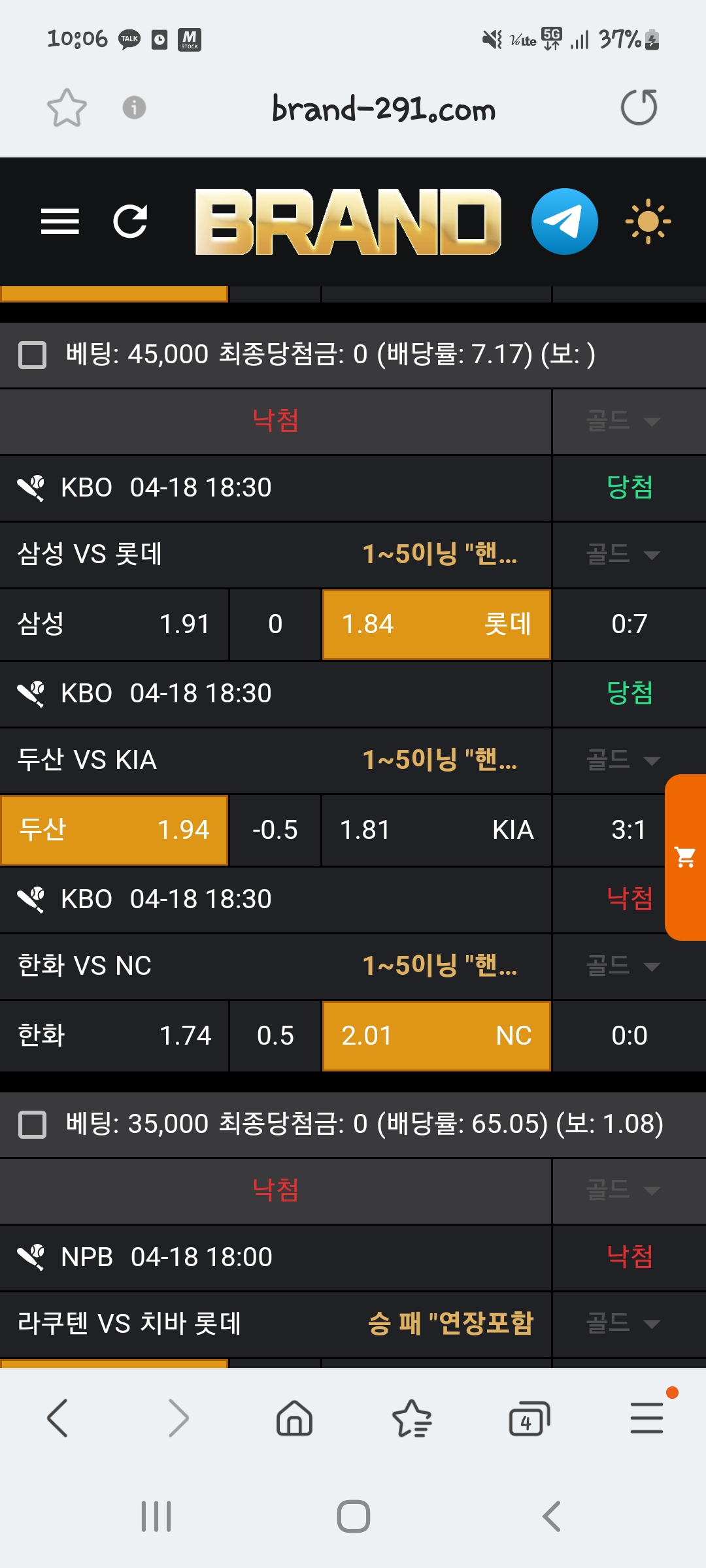Image resolution: width=706 pixels, height=1568 pixels.
Task: Open the hamburger menu
Action: pos(59,221)
